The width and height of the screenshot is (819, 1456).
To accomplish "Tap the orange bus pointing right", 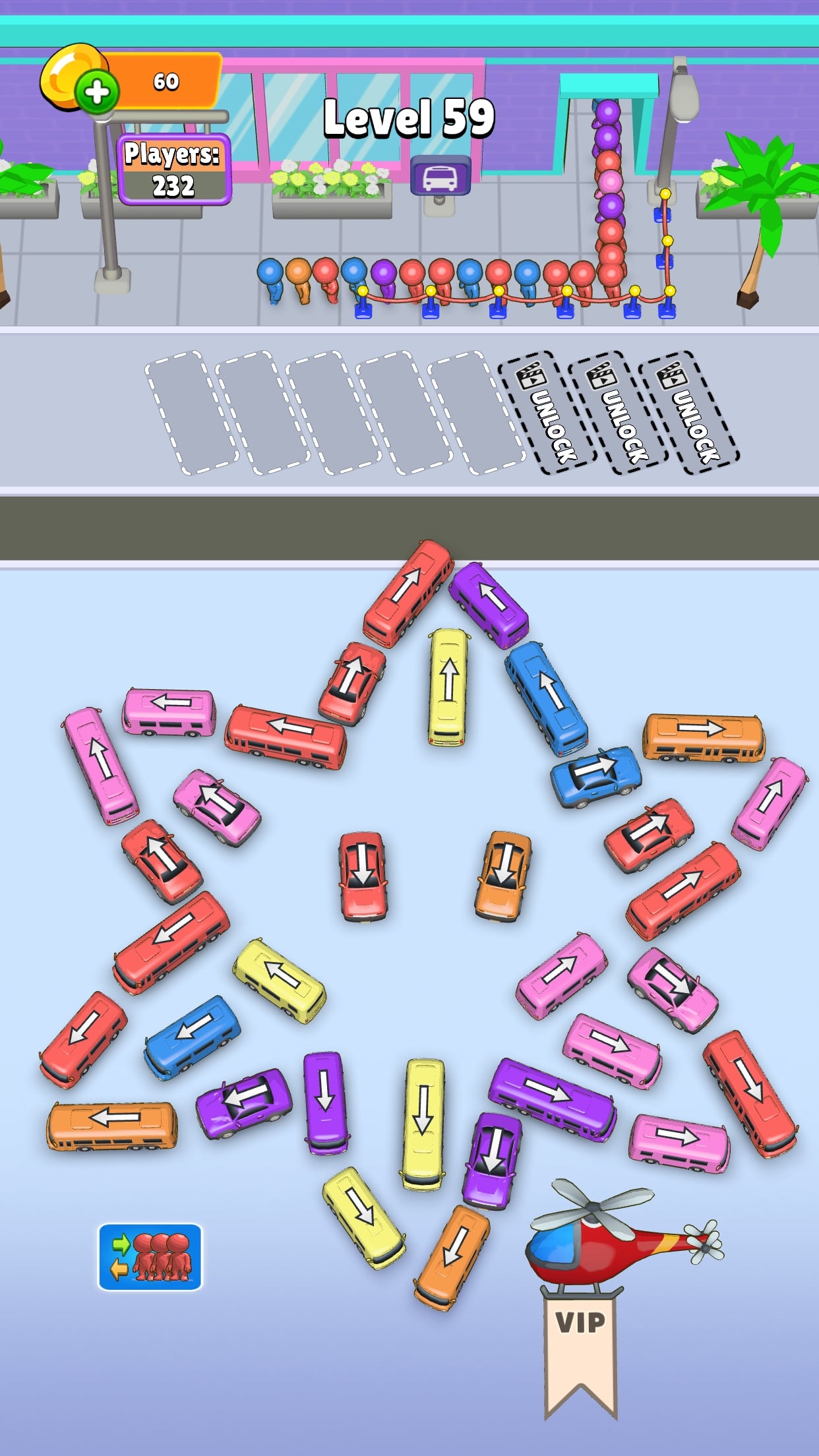I will [x=703, y=737].
